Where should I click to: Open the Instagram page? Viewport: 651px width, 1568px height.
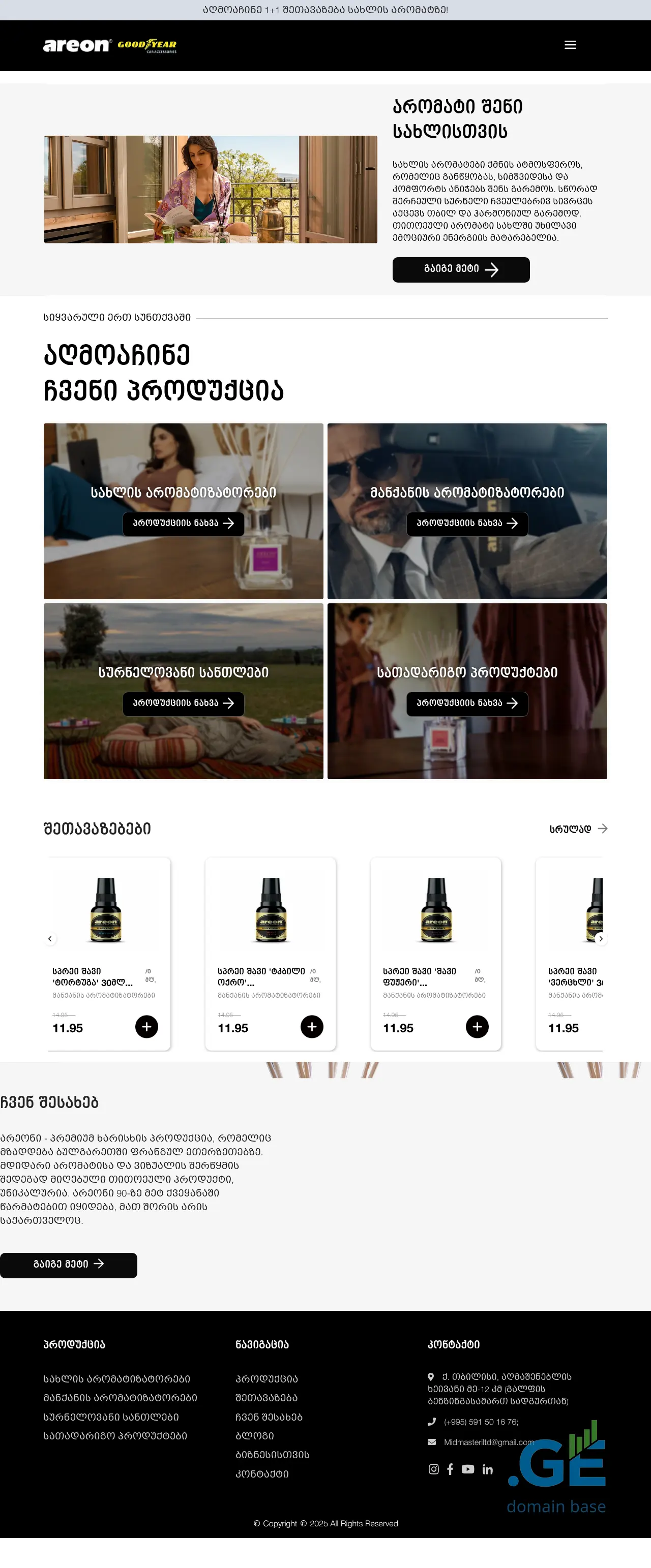click(434, 1469)
